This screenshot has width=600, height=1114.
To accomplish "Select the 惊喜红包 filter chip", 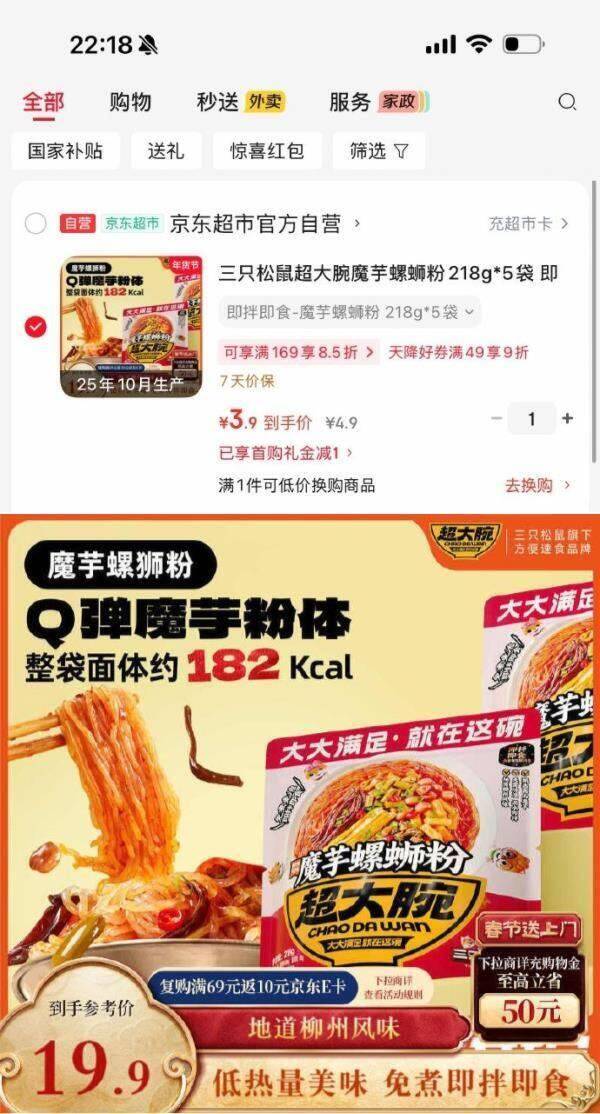I will click(267, 151).
